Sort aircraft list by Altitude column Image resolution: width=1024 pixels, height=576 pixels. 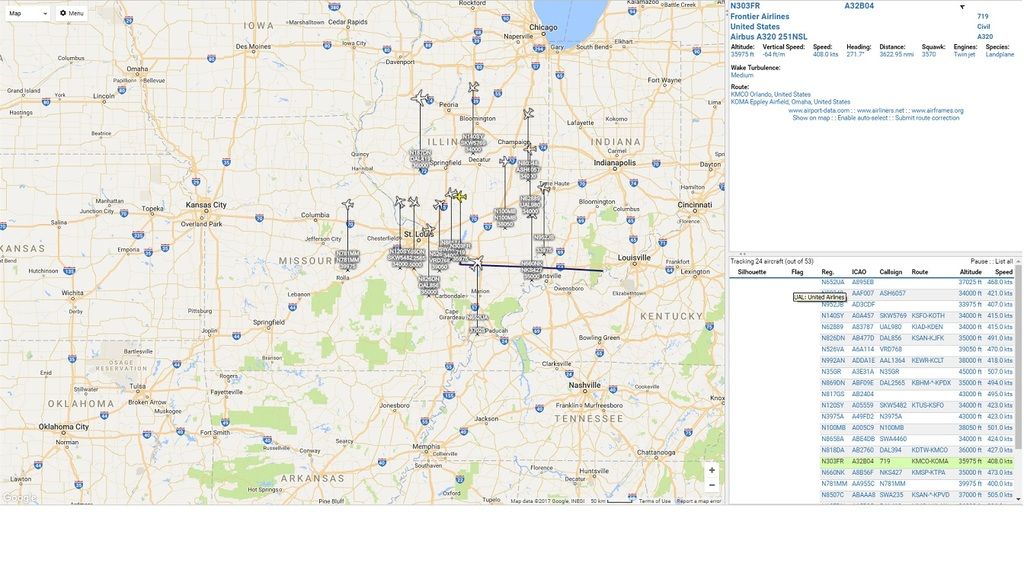(x=970, y=272)
